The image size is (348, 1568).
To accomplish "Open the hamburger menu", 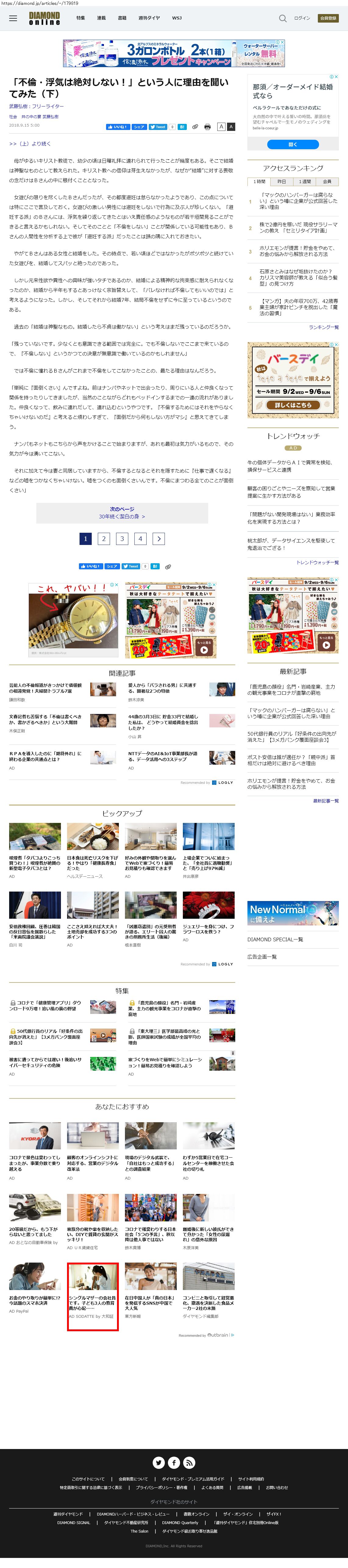I will click(x=13, y=18).
